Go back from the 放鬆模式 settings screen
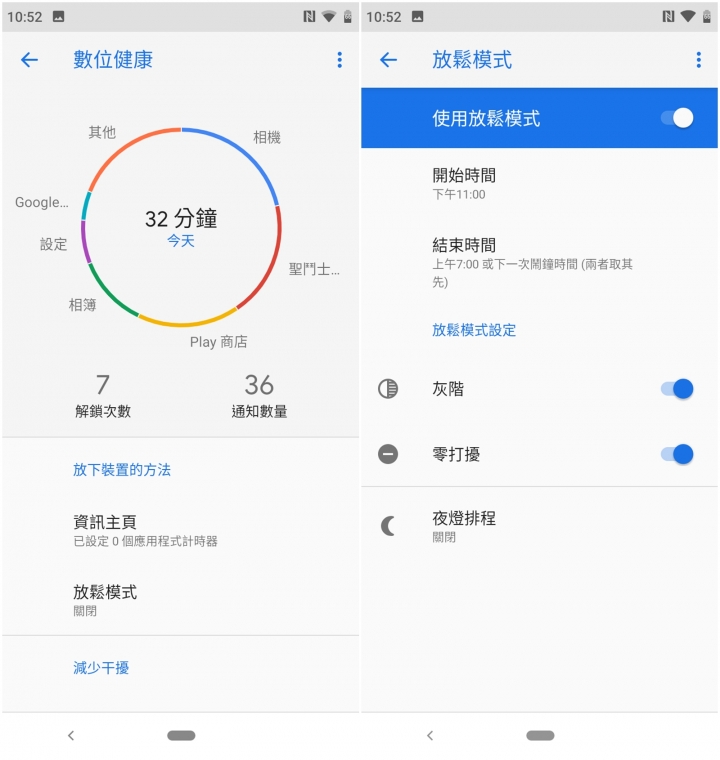The image size is (720, 760). click(x=388, y=60)
